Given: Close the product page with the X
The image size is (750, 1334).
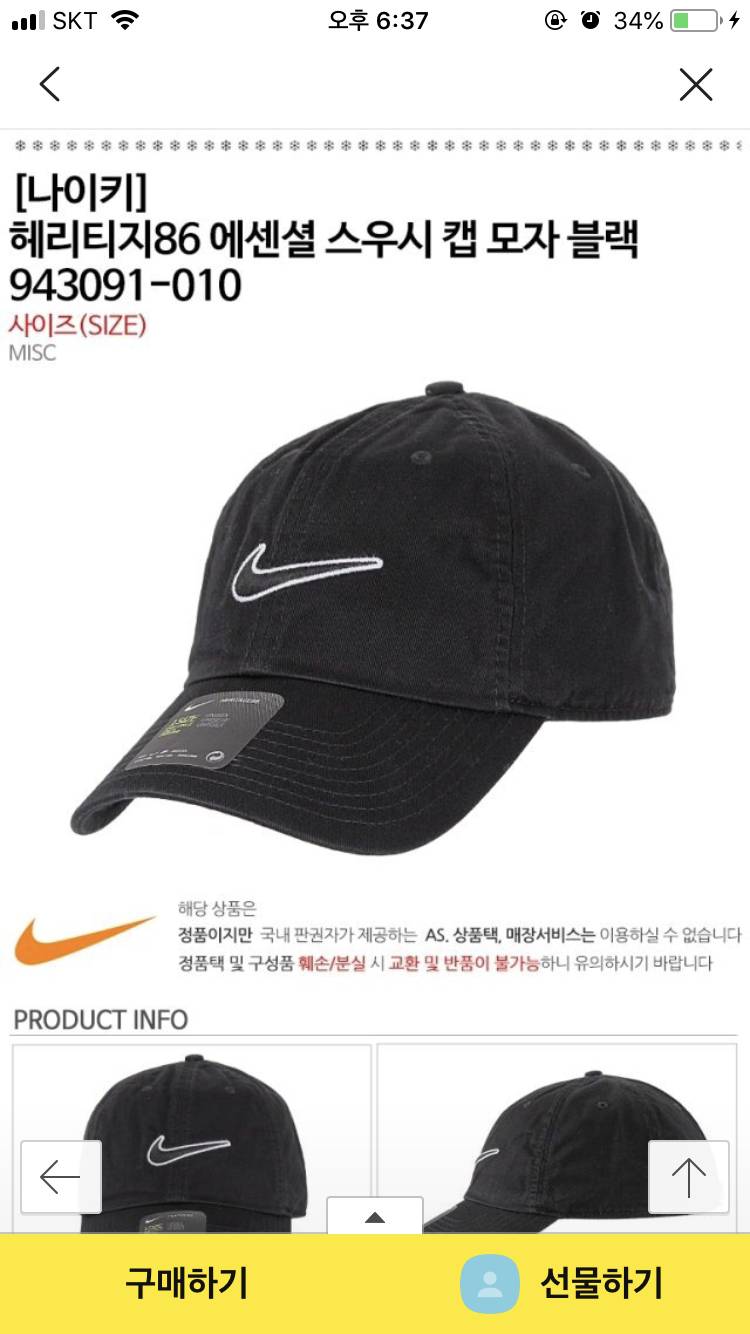Looking at the screenshot, I should [696, 84].
